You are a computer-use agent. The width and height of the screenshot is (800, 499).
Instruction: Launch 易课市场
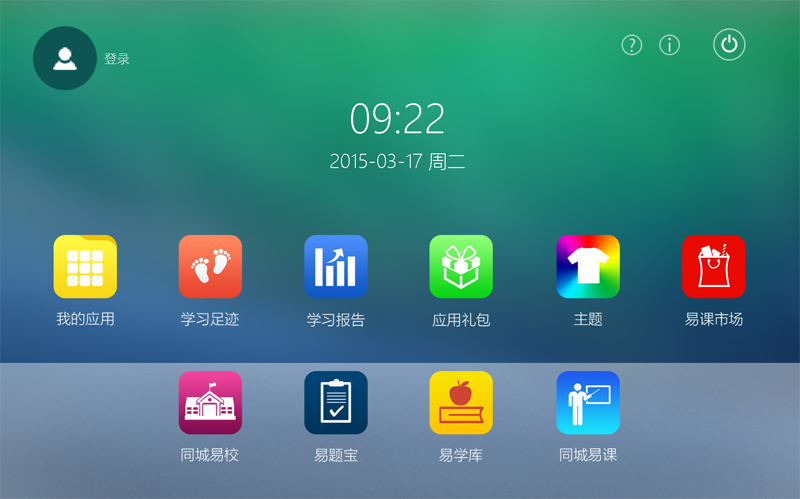(x=714, y=266)
